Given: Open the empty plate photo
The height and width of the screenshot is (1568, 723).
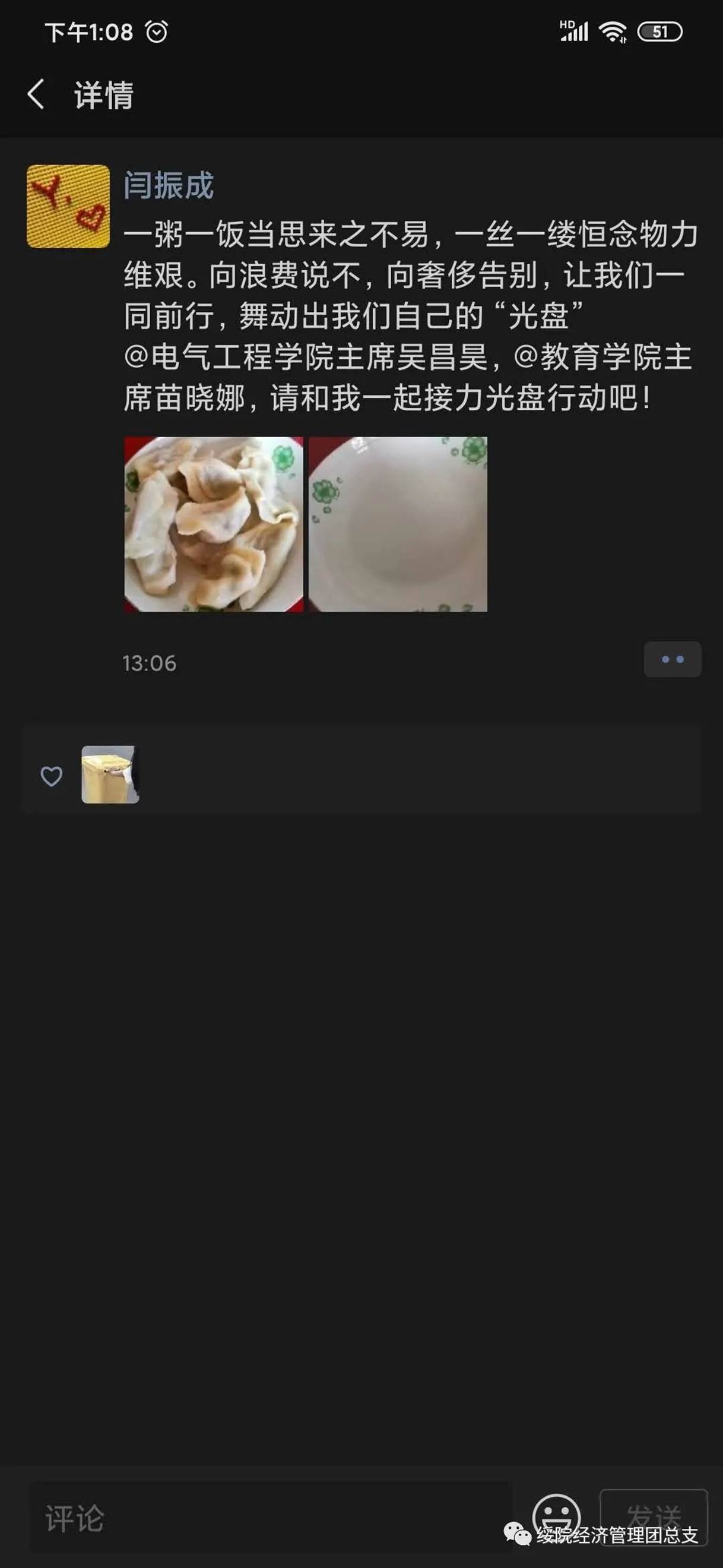Looking at the screenshot, I should click(x=398, y=524).
